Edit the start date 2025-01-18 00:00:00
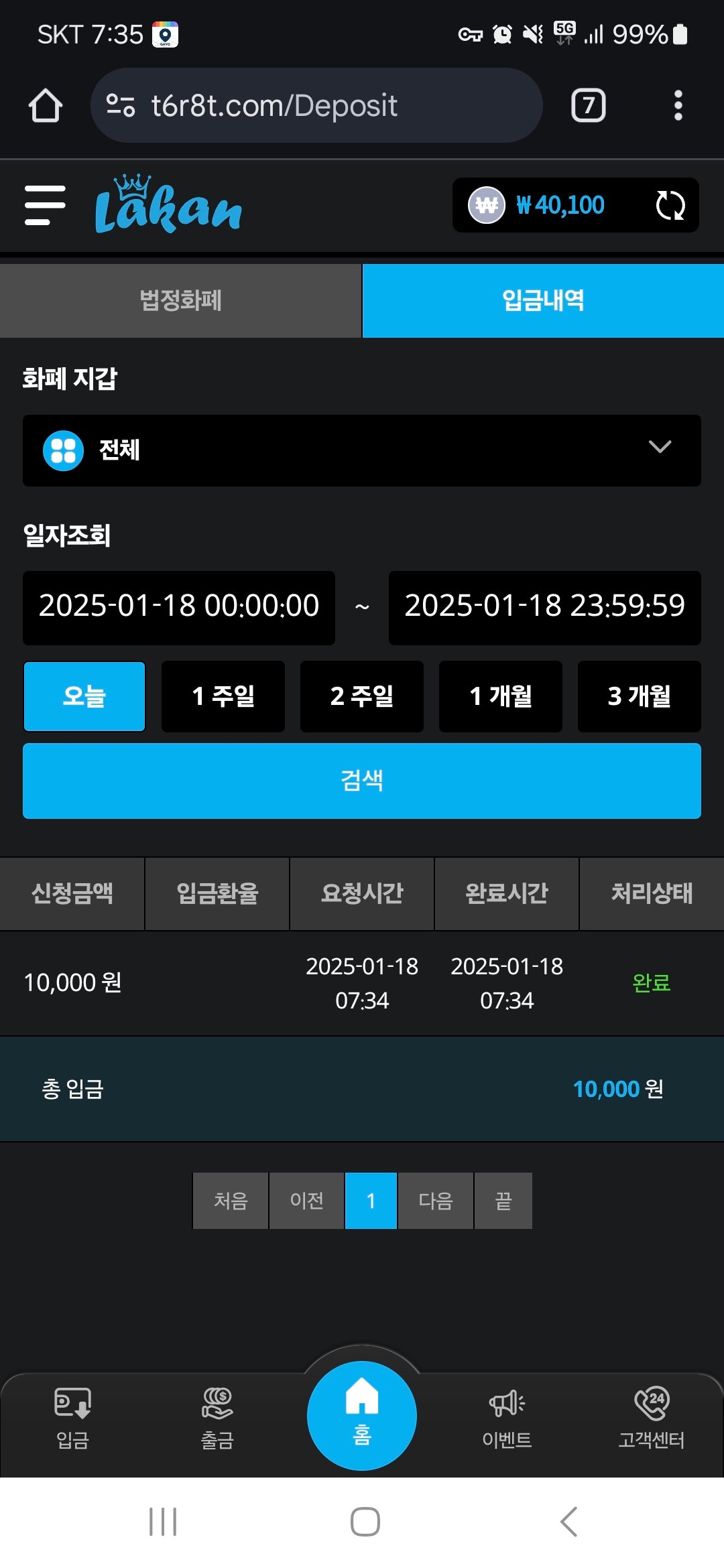This screenshot has height=1568, width=724. (179, 607)
